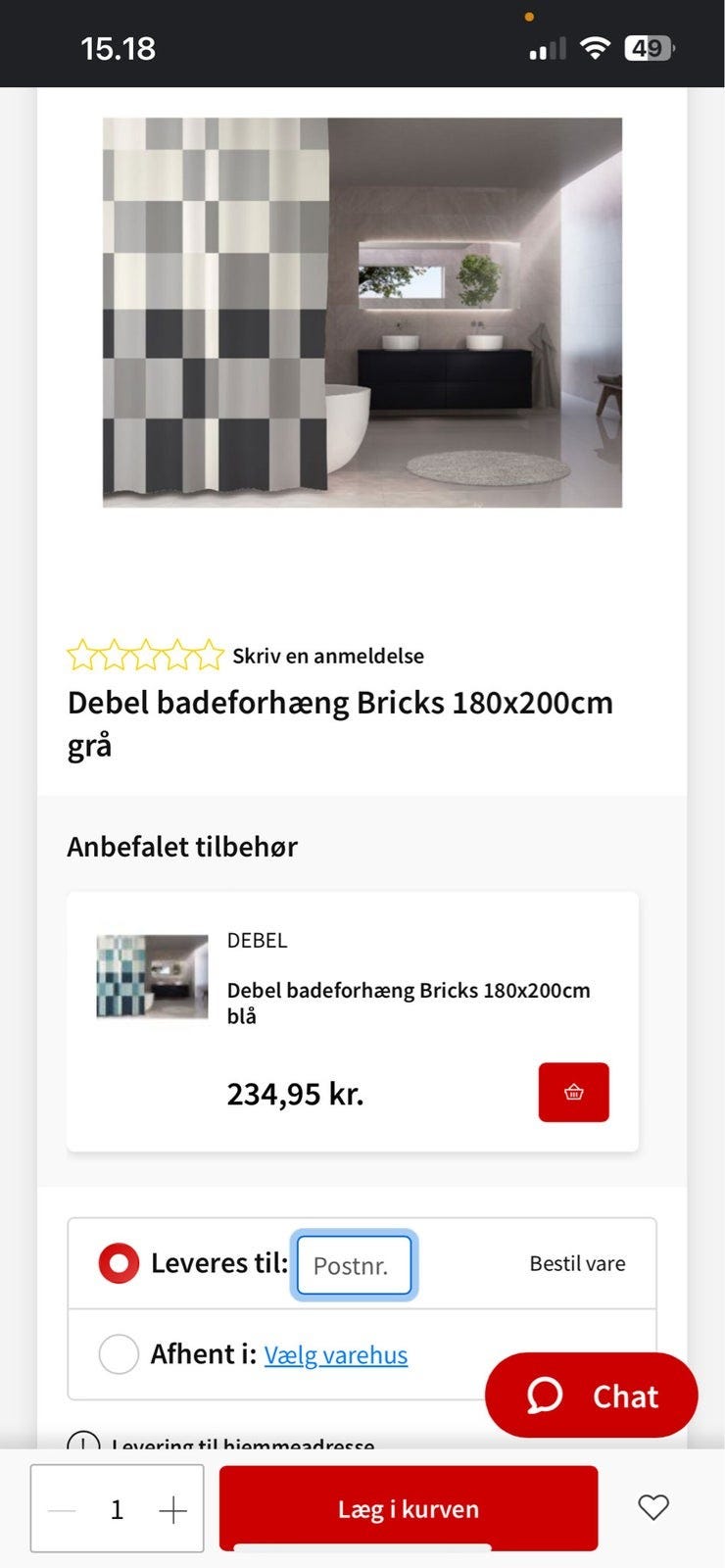The width and height of the screenshot is (725, 1568).
Task: Start a conversation via the Chat button
Action: point(591,1396)
